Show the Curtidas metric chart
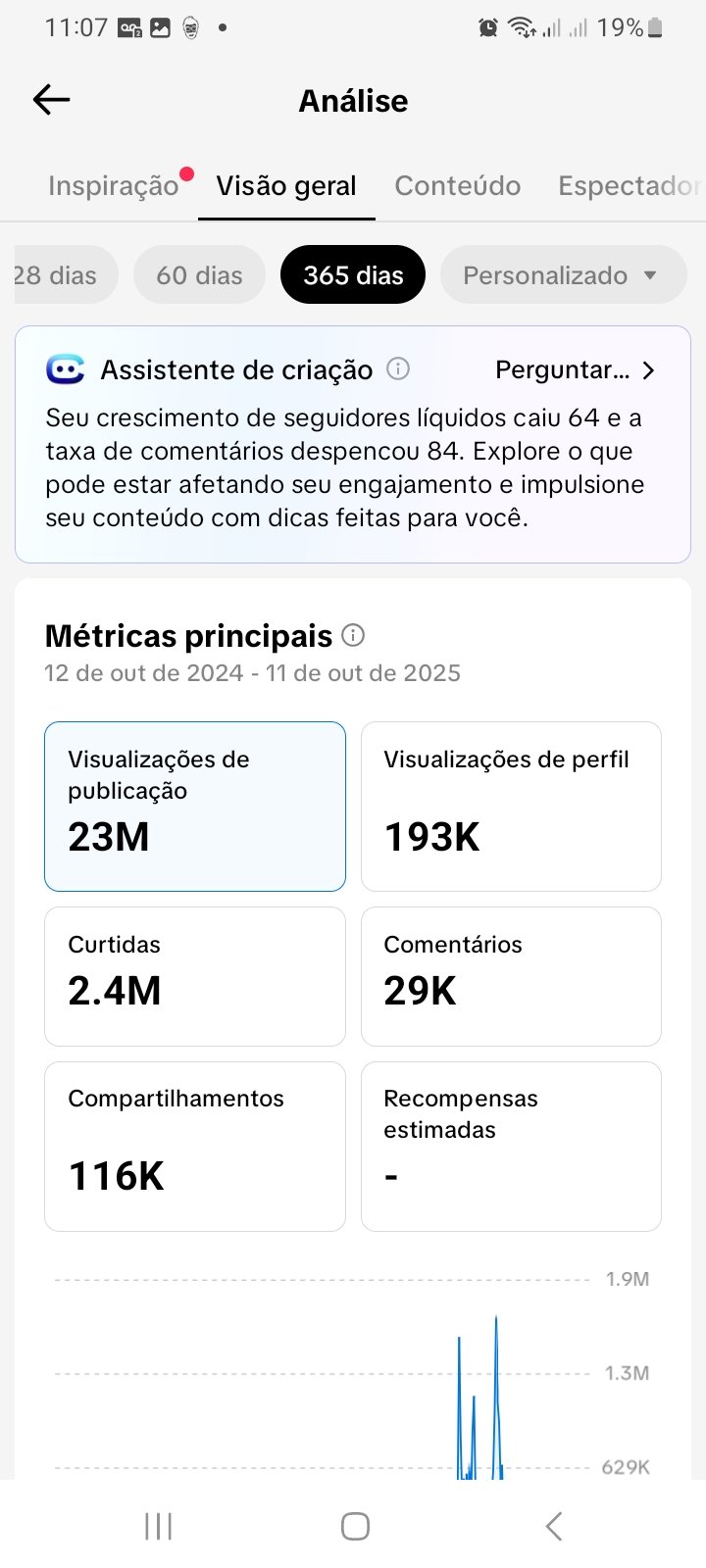 pyautogui.click(x=195, y=976)
